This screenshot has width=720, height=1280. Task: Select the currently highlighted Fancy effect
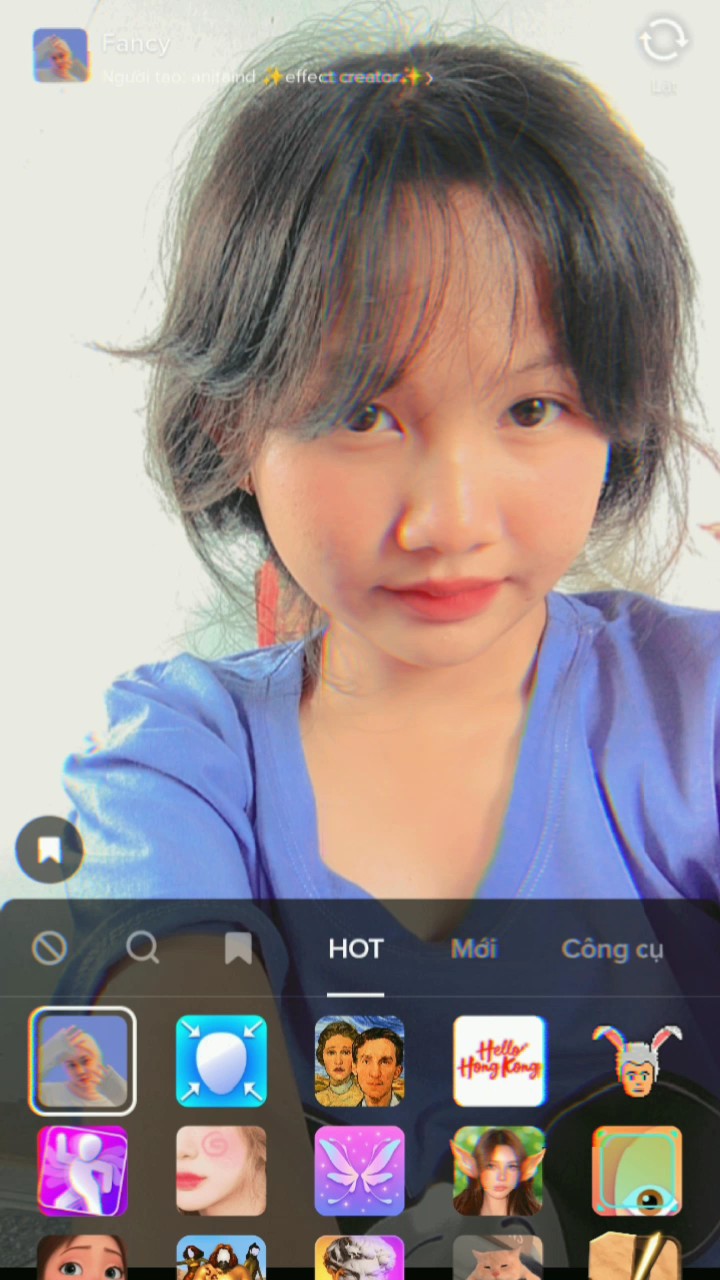coord(82,1061)
